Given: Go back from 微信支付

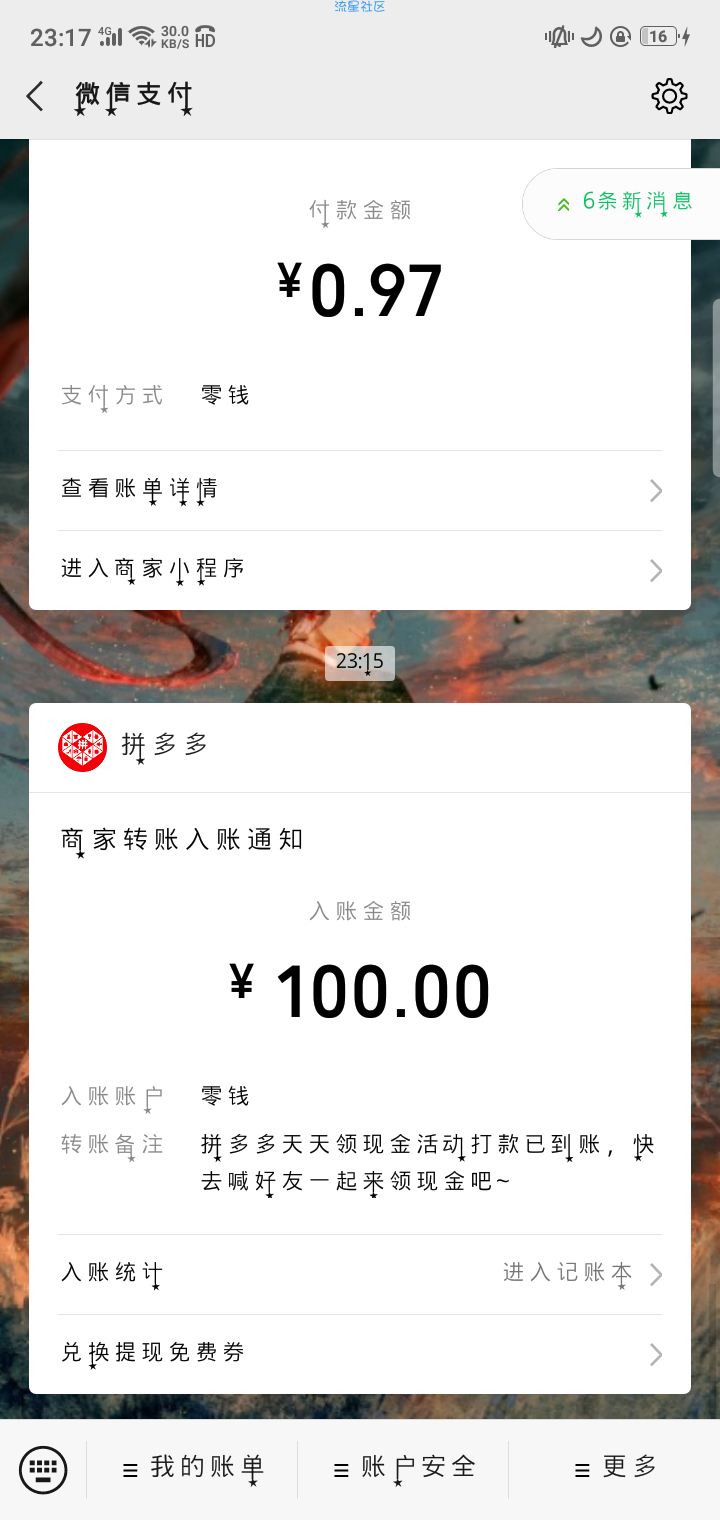Looking at the screenshot, I should click(35, 97).
